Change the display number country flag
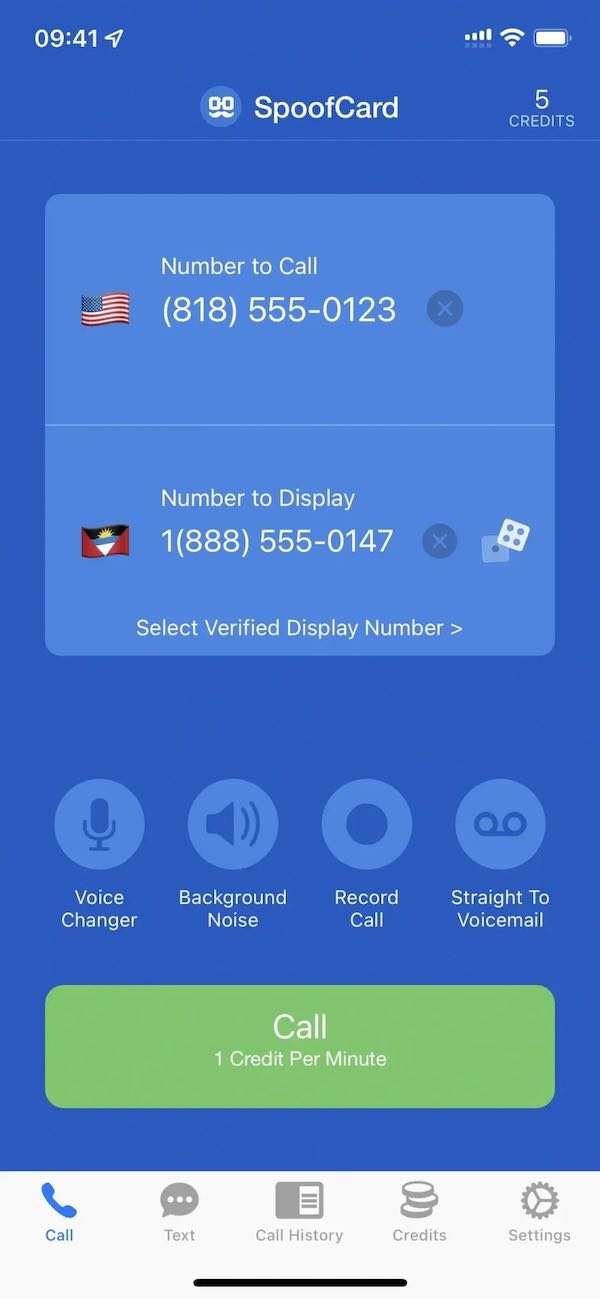The width and height of the screenshot is (600, 1299). click(x=105, y=542)
